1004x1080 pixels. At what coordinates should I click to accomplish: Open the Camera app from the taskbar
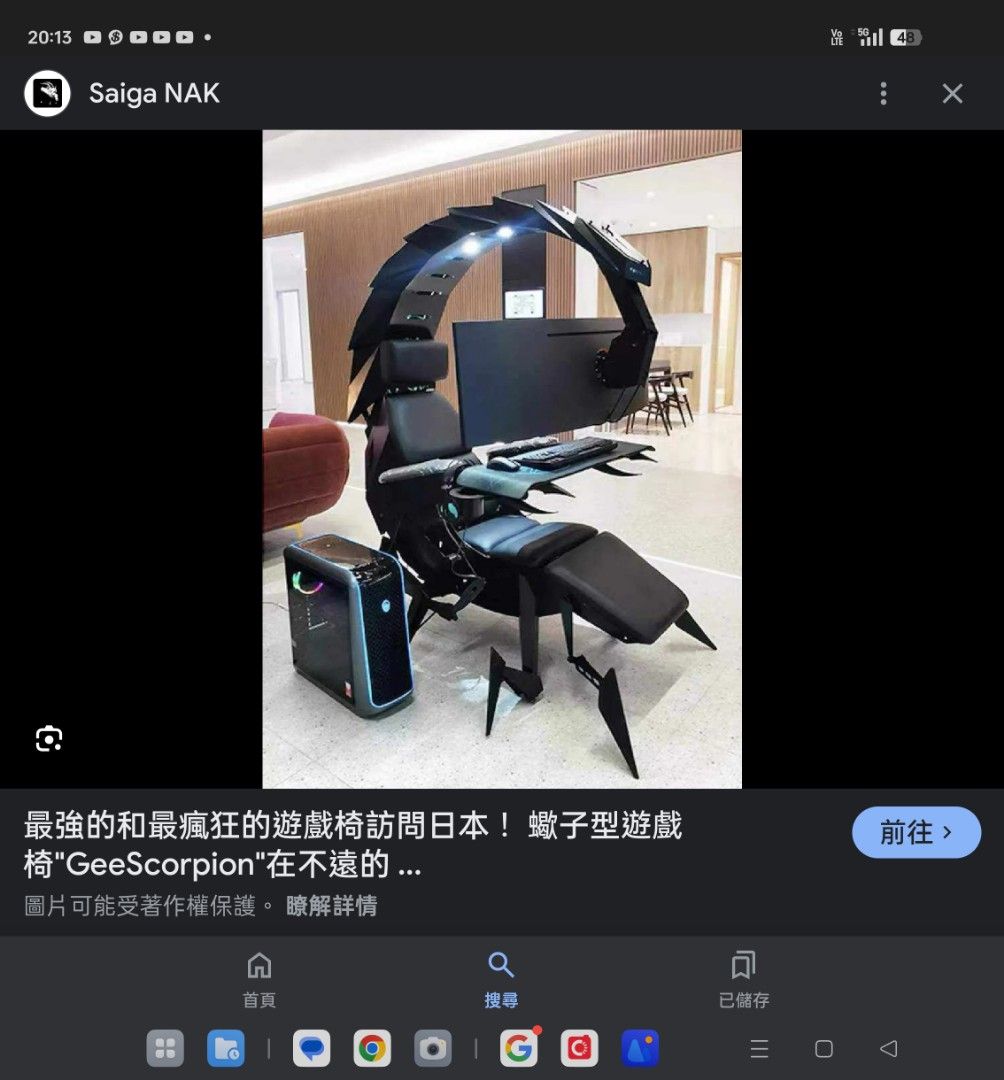(x=432, y=1049)
